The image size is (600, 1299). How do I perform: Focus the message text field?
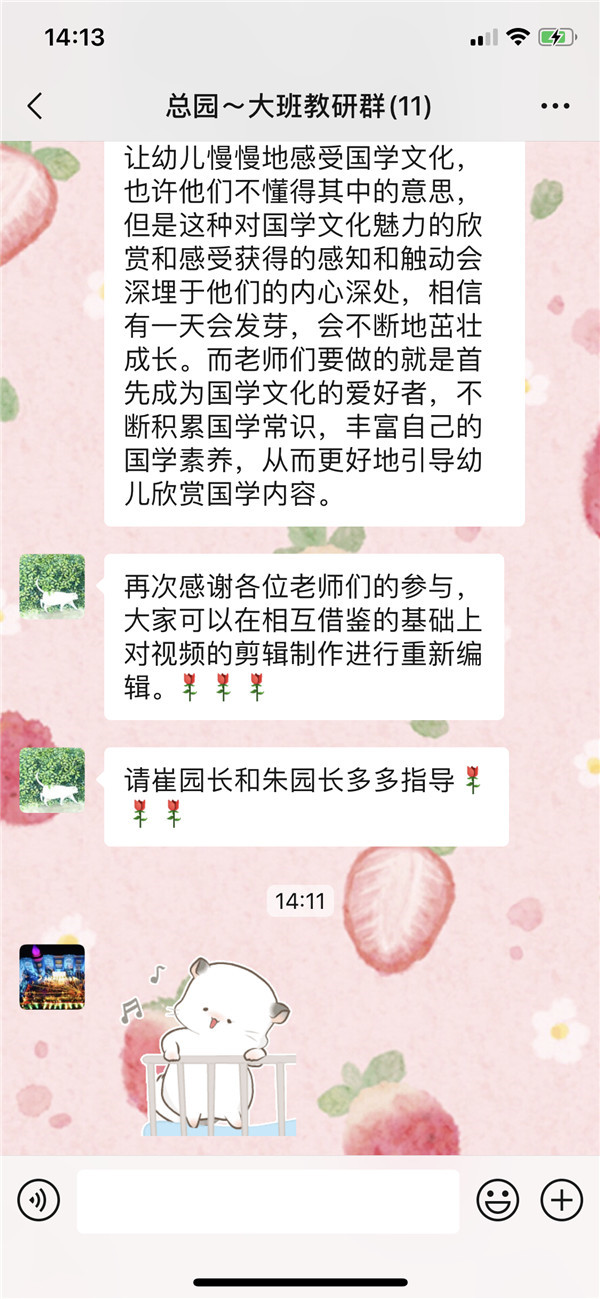[x=268, y=1200]
